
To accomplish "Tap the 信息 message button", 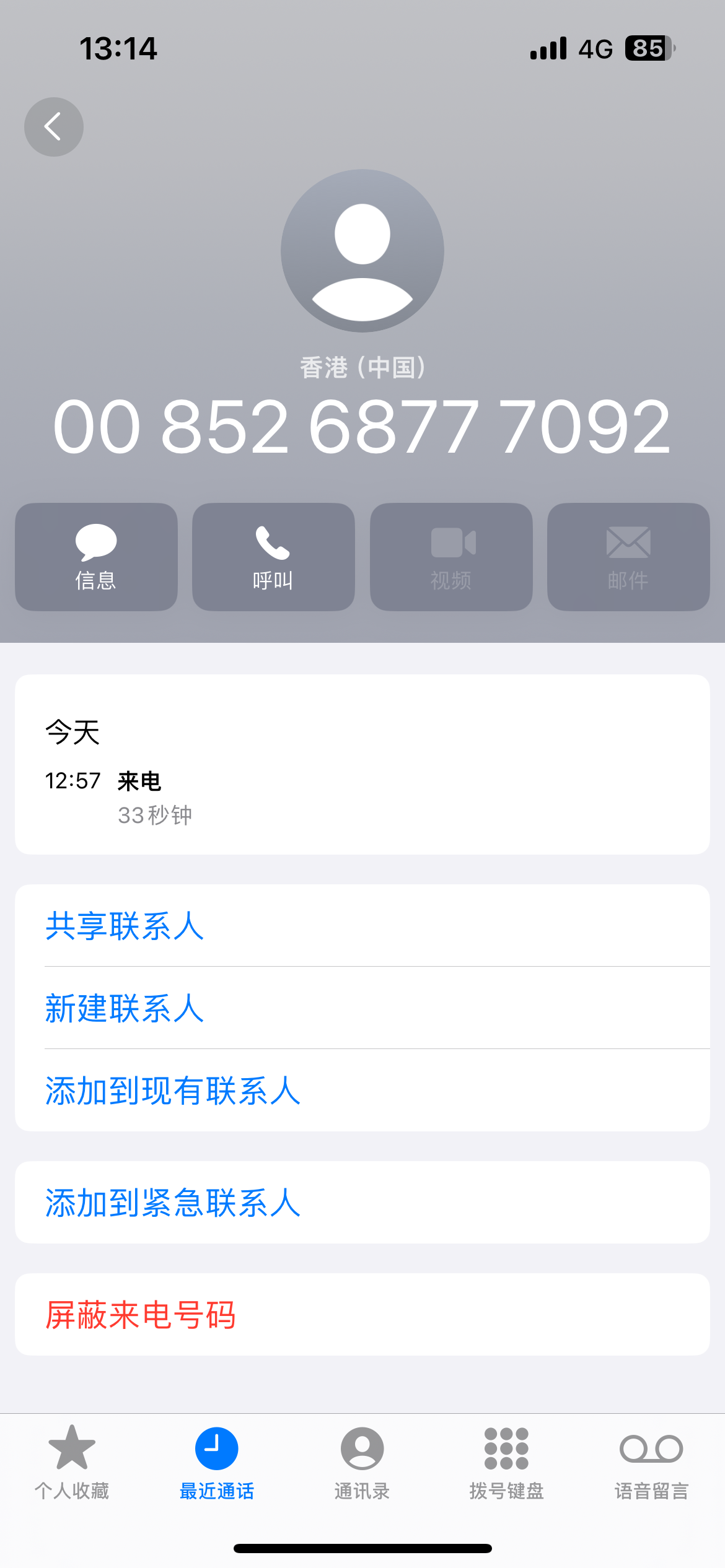I will click(x=96, y=557).
